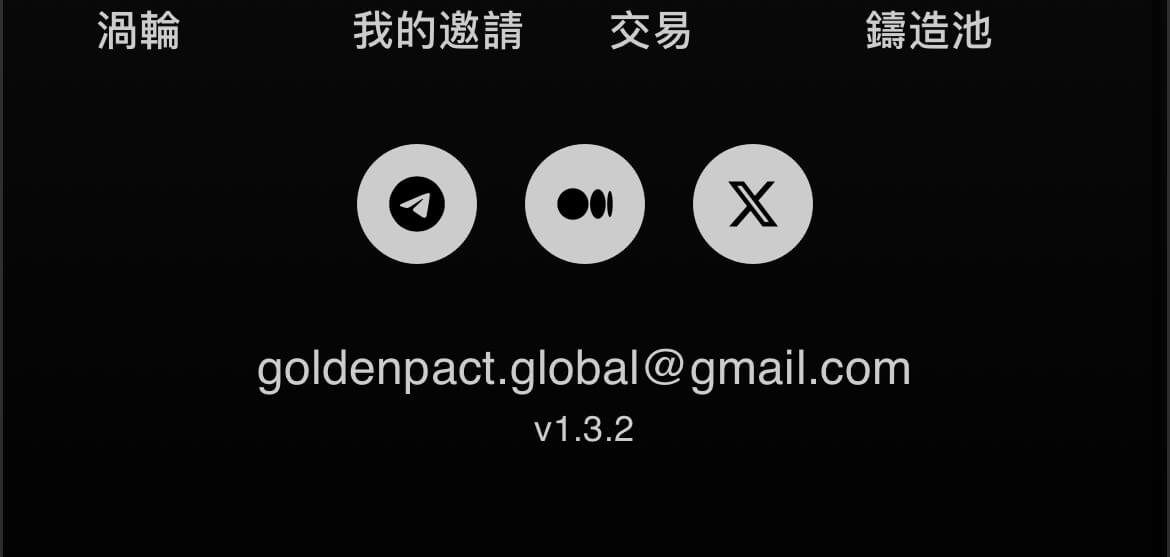Viewport: 1170px width, 557px height.
Task: Go to 我的邀請 page
Action: [437, 32]
